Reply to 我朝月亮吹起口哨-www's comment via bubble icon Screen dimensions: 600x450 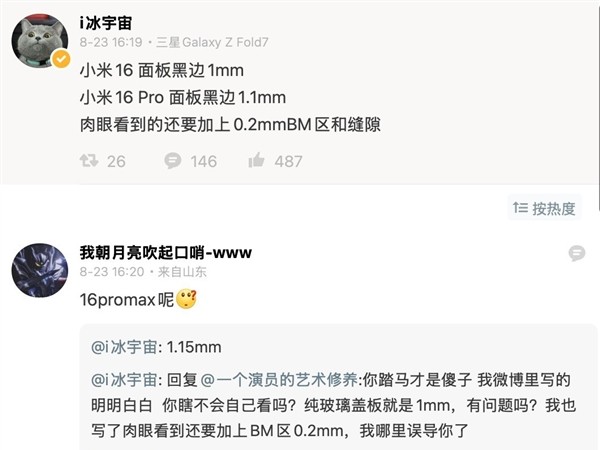tap(576, 254)
